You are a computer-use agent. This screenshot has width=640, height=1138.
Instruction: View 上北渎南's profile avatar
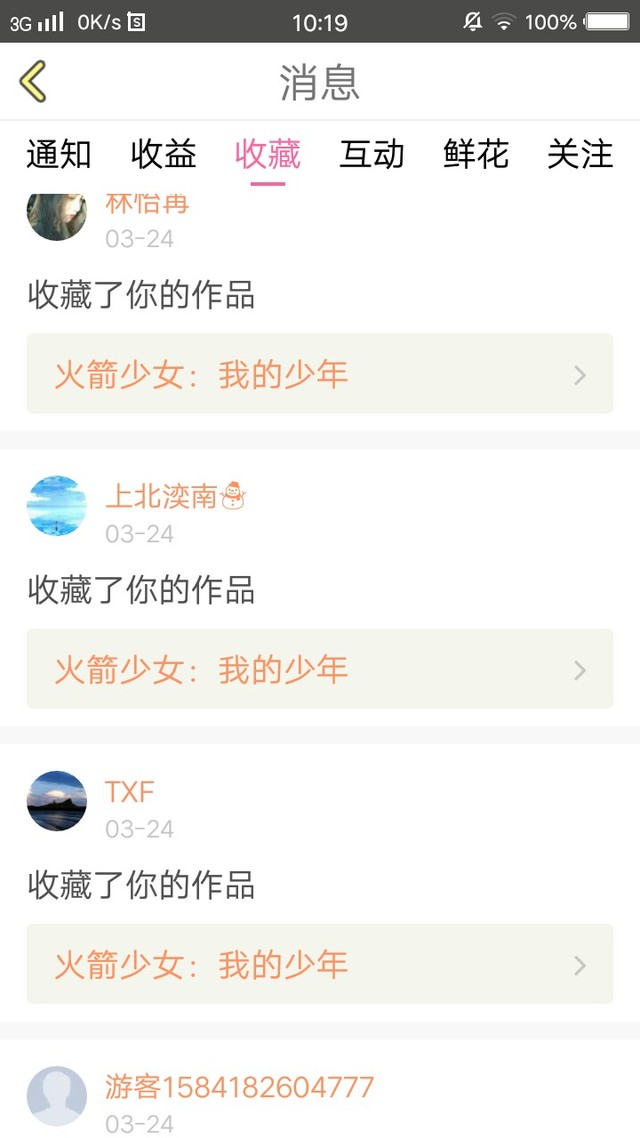(x=57, y=506)
